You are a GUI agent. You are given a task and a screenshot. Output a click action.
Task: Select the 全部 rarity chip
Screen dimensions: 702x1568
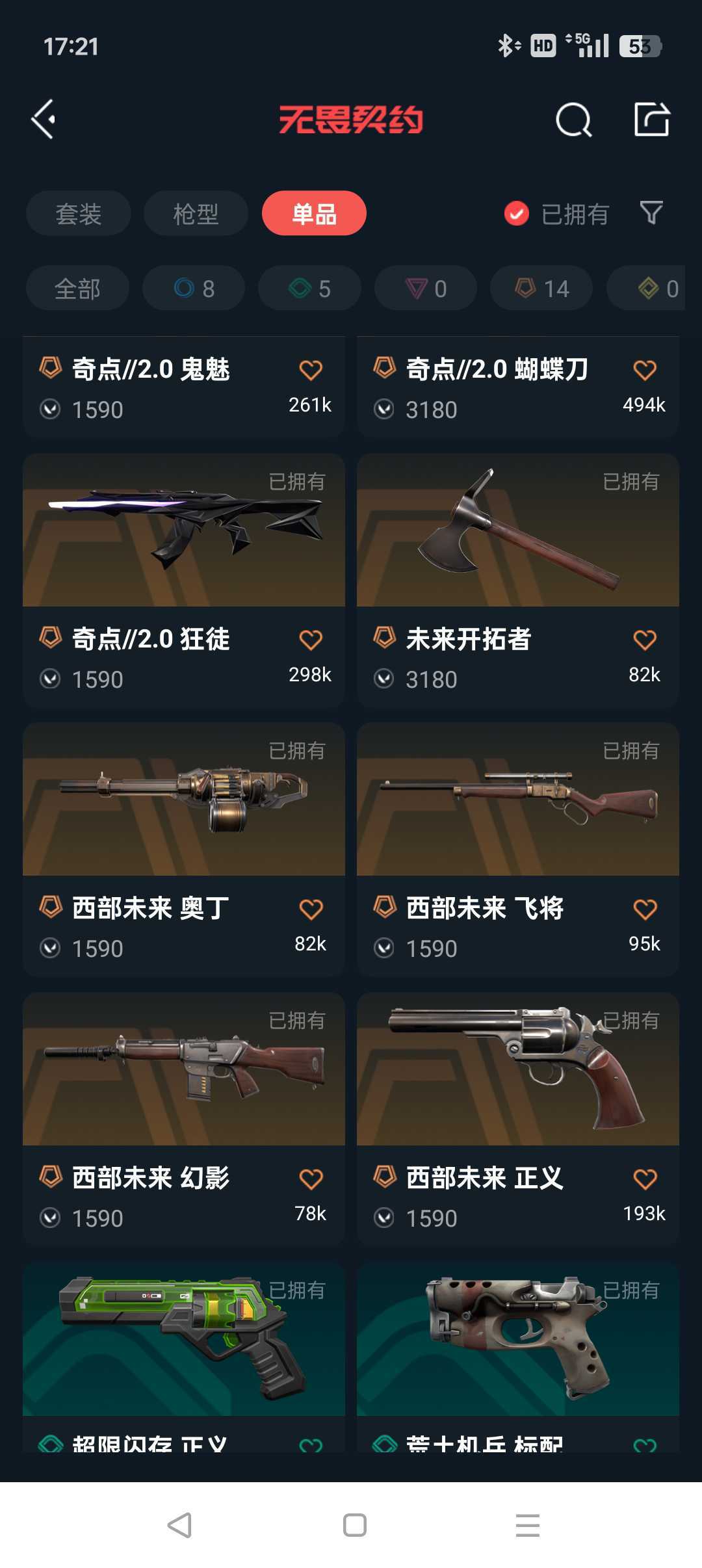[x=77, y=288]
